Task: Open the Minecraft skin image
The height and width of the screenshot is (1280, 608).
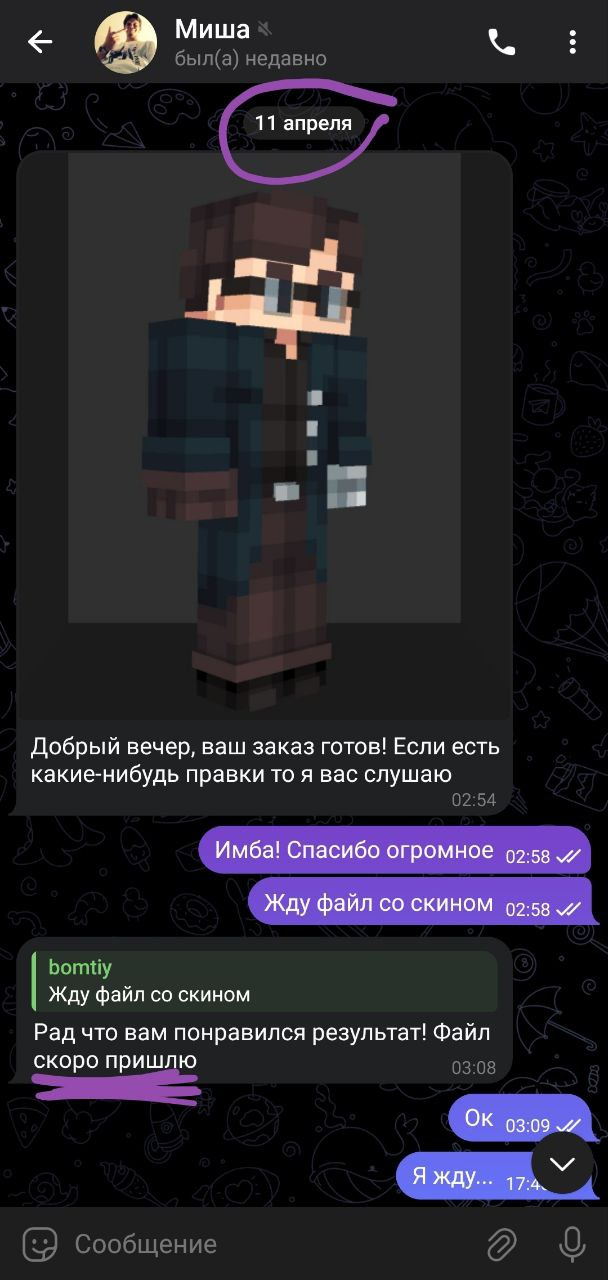Action: [264, 435]
